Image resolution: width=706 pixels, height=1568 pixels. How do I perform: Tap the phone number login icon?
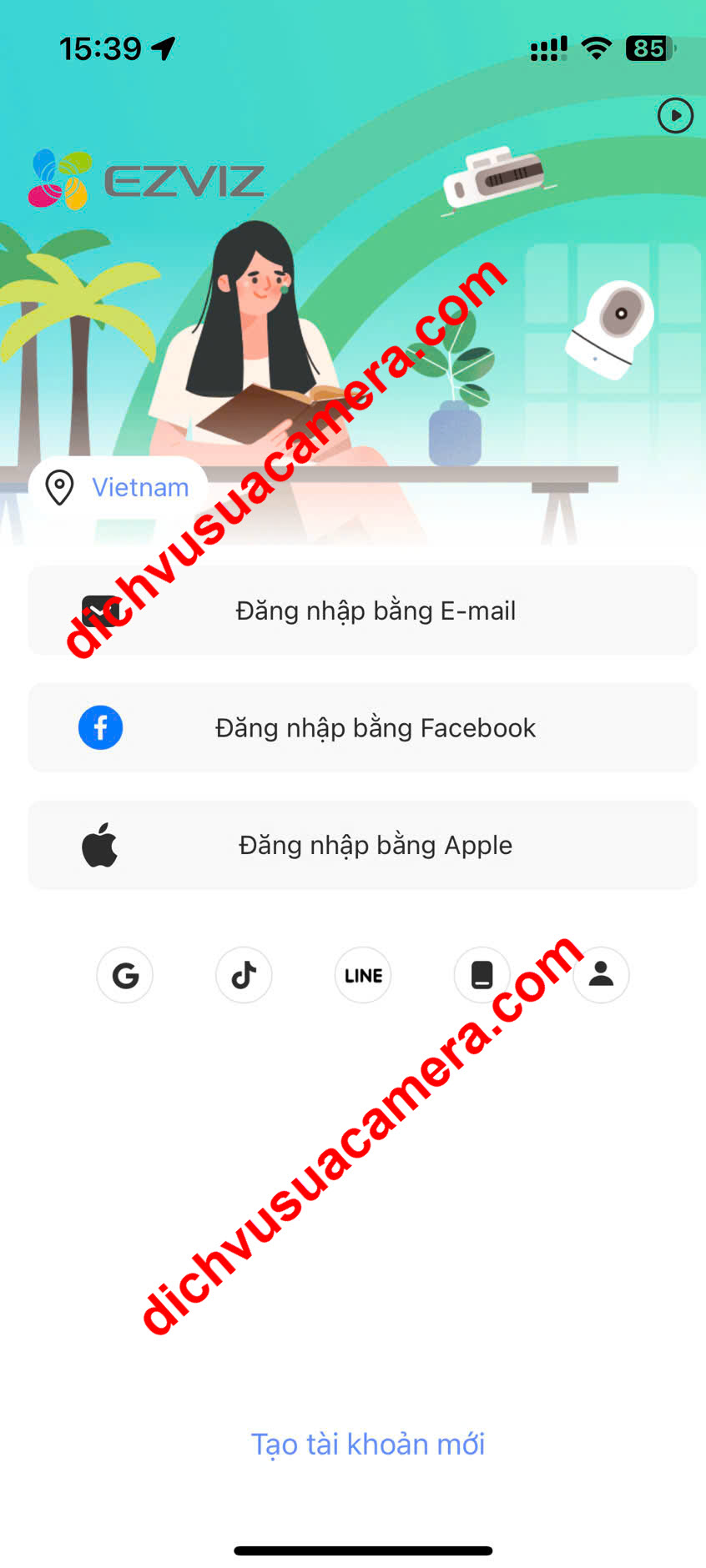pos(482,975)
